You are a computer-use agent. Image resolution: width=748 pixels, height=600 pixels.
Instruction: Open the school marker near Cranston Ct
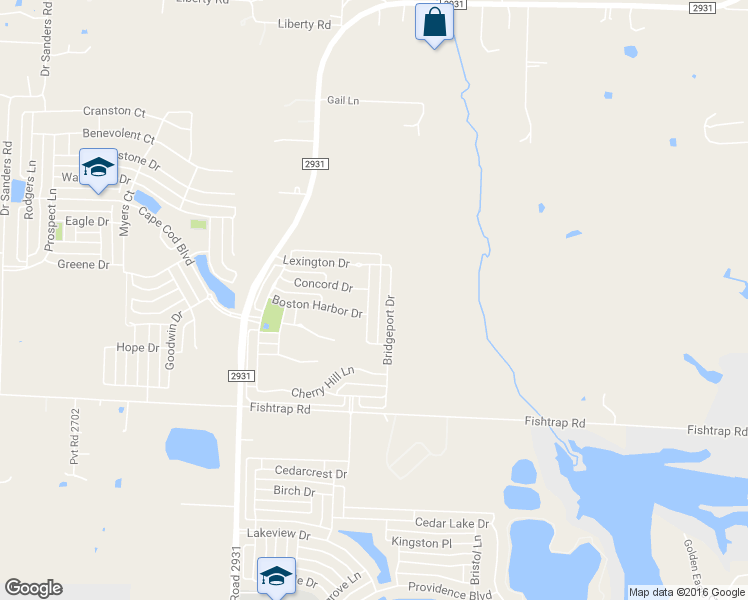coord(98,167)
